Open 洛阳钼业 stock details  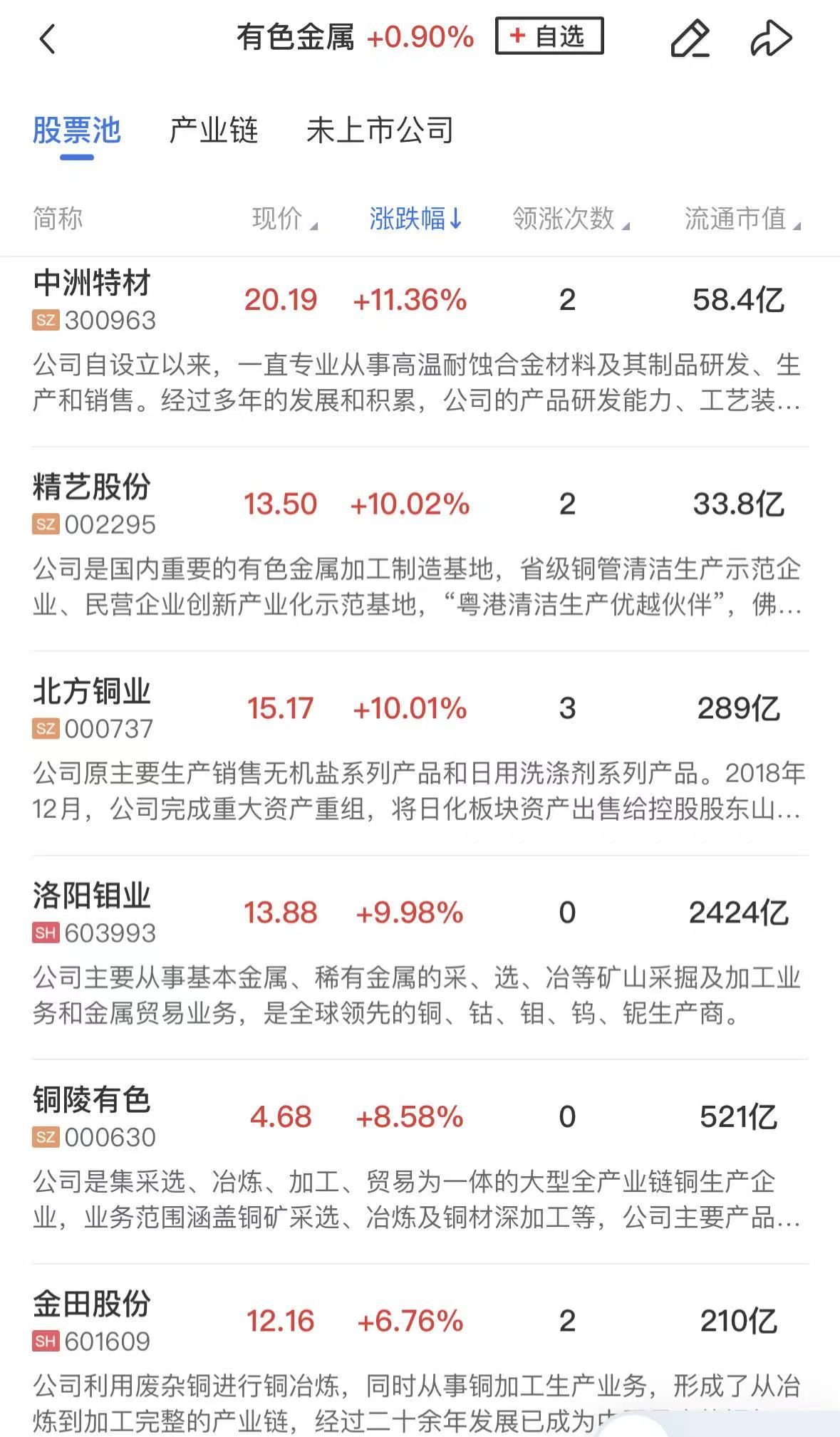(93, 897)
